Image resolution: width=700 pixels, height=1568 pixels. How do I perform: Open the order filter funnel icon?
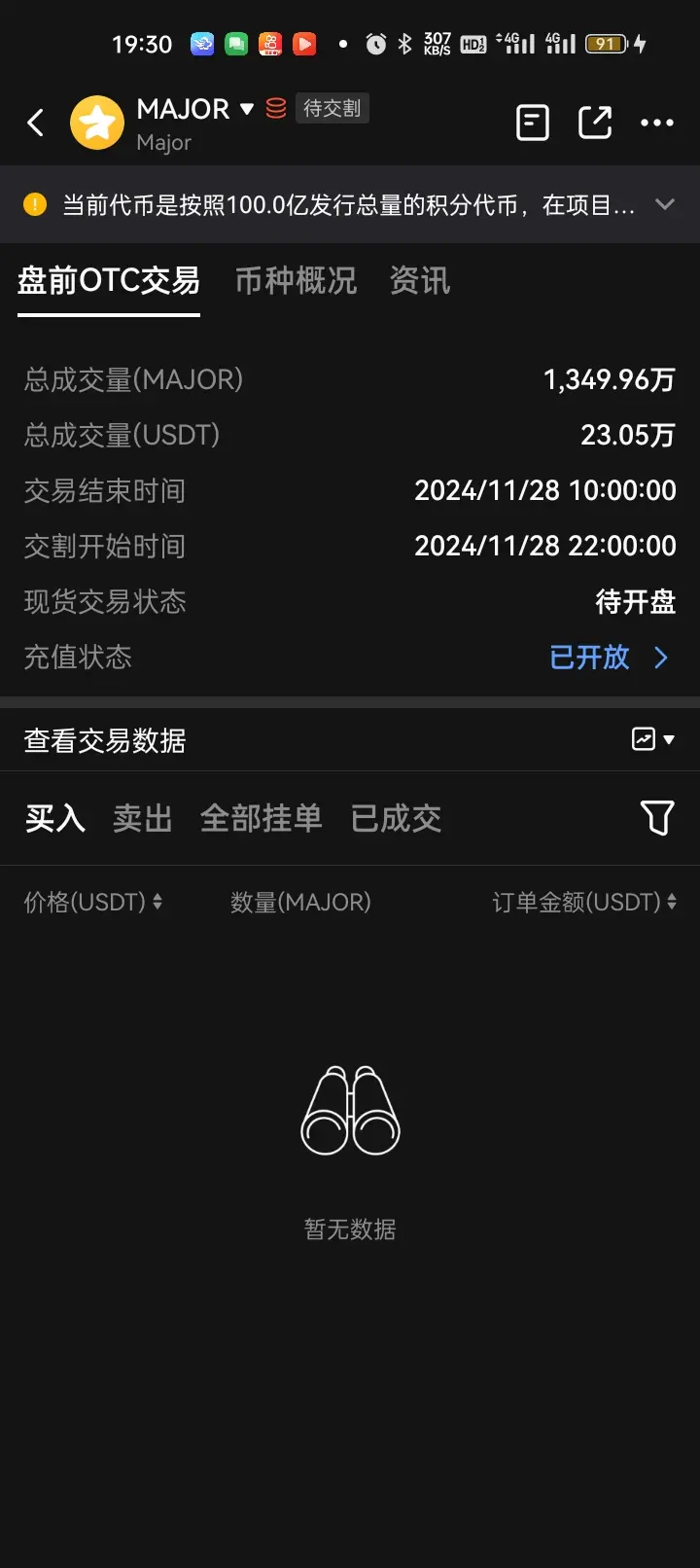click(x=657, y=818)
